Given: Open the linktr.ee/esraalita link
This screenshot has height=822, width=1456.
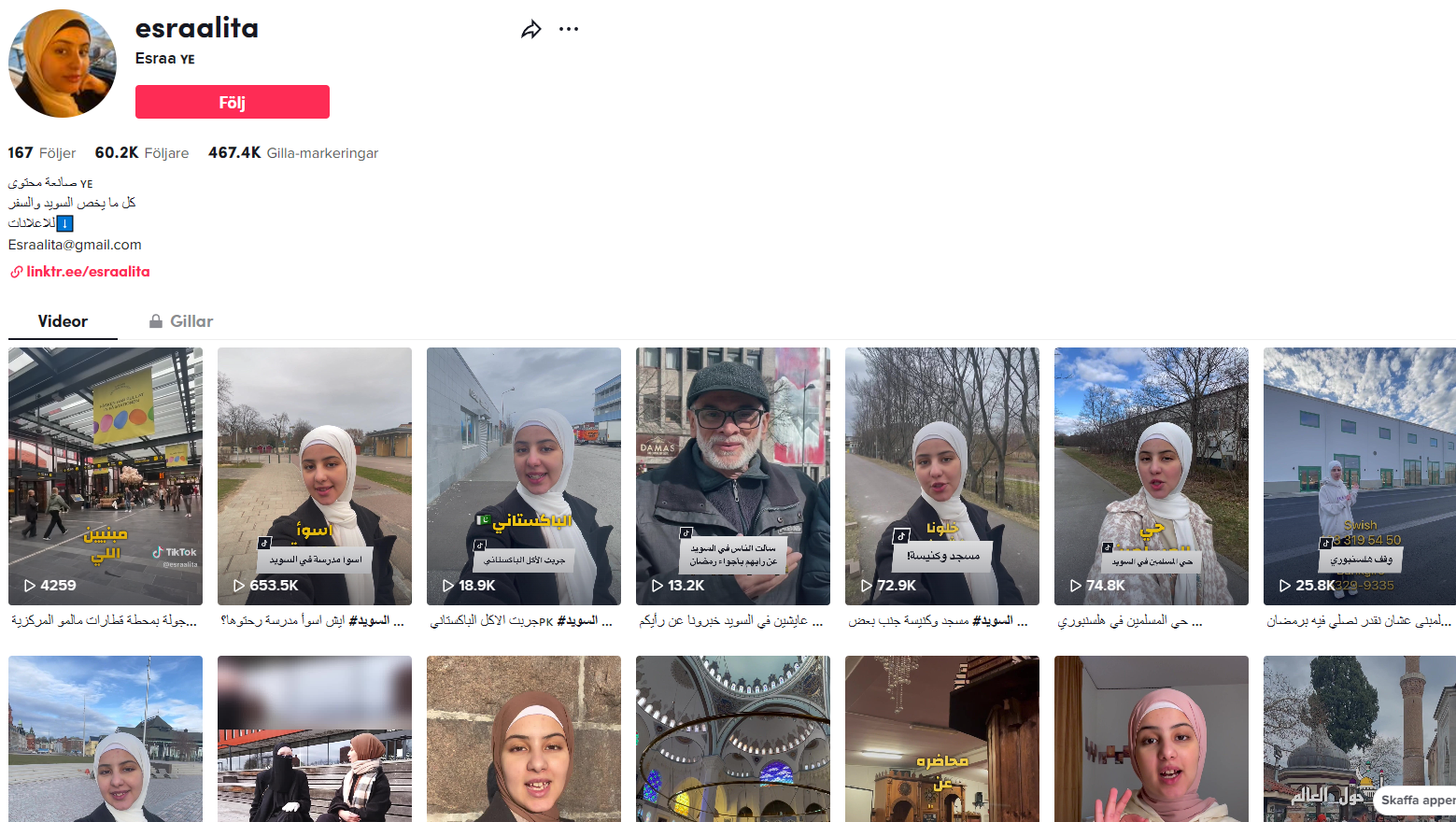Looking at the screenshot, I should 88,272.
